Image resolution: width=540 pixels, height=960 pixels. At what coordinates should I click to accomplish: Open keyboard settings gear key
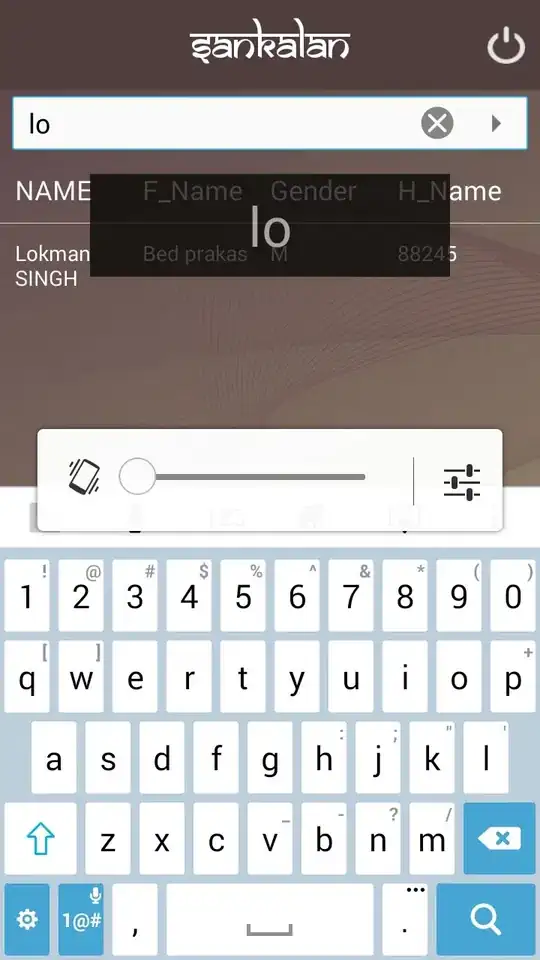point(27,919)
